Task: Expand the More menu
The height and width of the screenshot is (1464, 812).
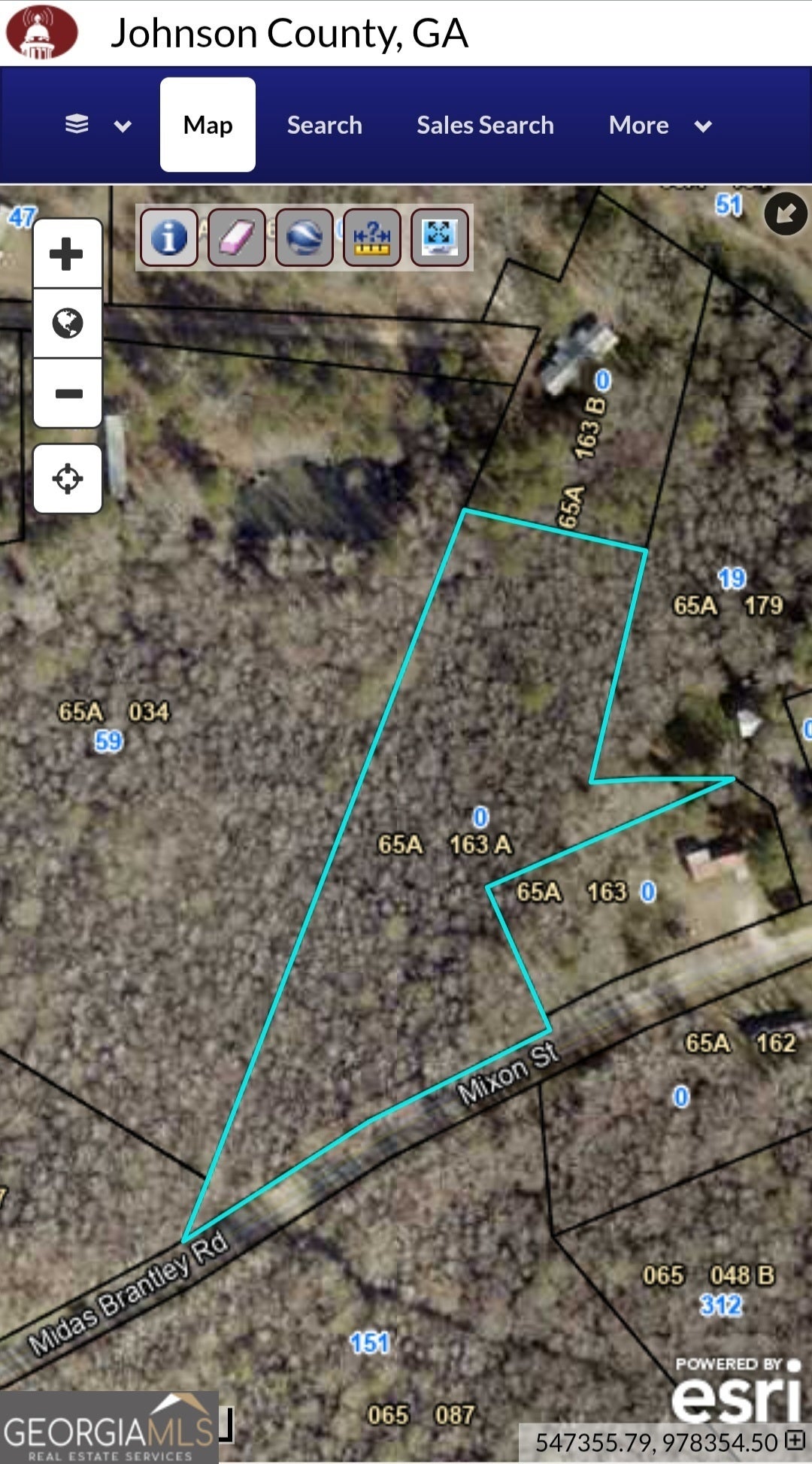Action: point(659,125)
